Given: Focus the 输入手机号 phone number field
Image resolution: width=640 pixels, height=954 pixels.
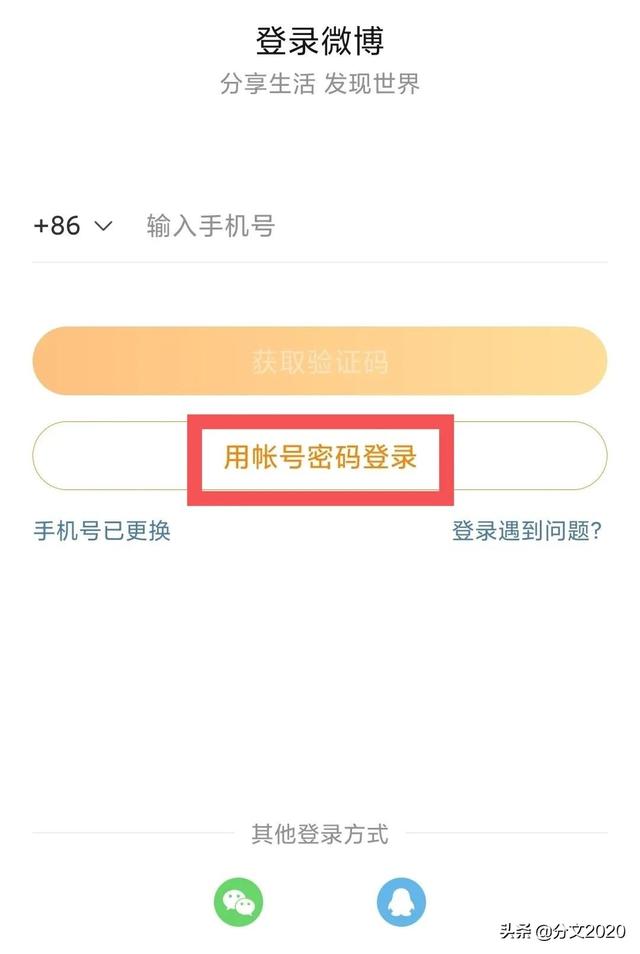Looking at the screenshot, I should pyautogui.click(x=370, y=226).
